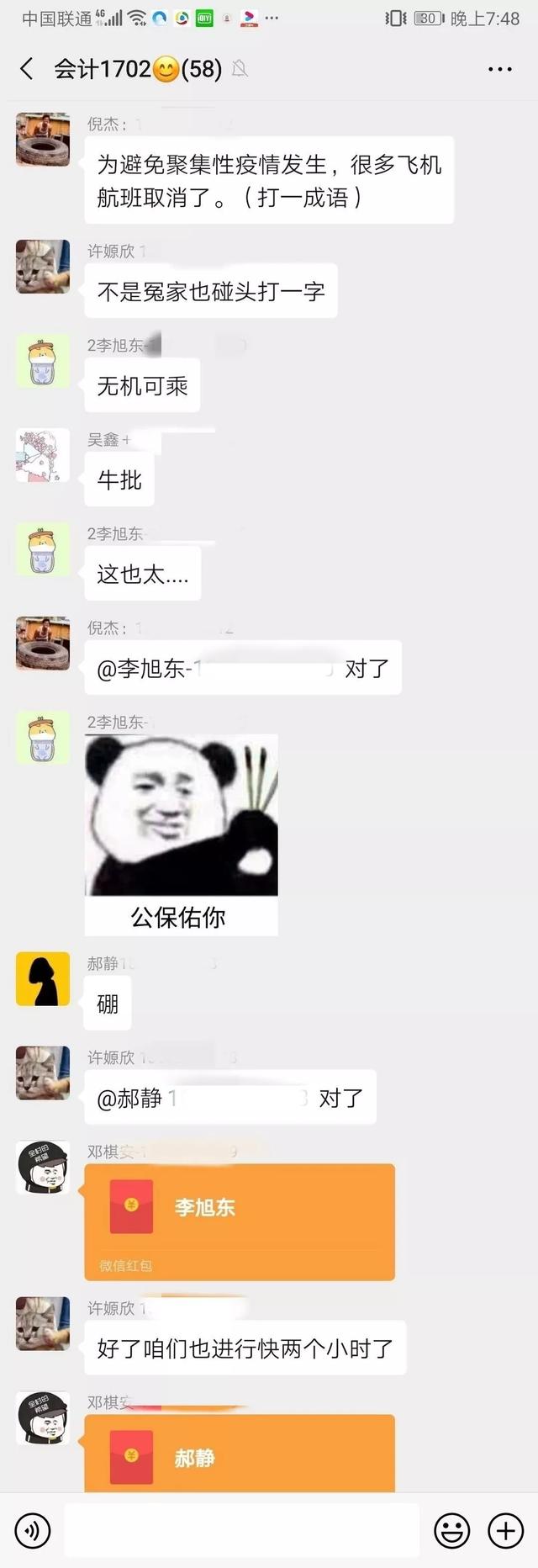This screenshot has width=538, height=1568.
Task: Open avatar beside 不是冤家也碰头打一字 message
Action: [x=43, y=267]
